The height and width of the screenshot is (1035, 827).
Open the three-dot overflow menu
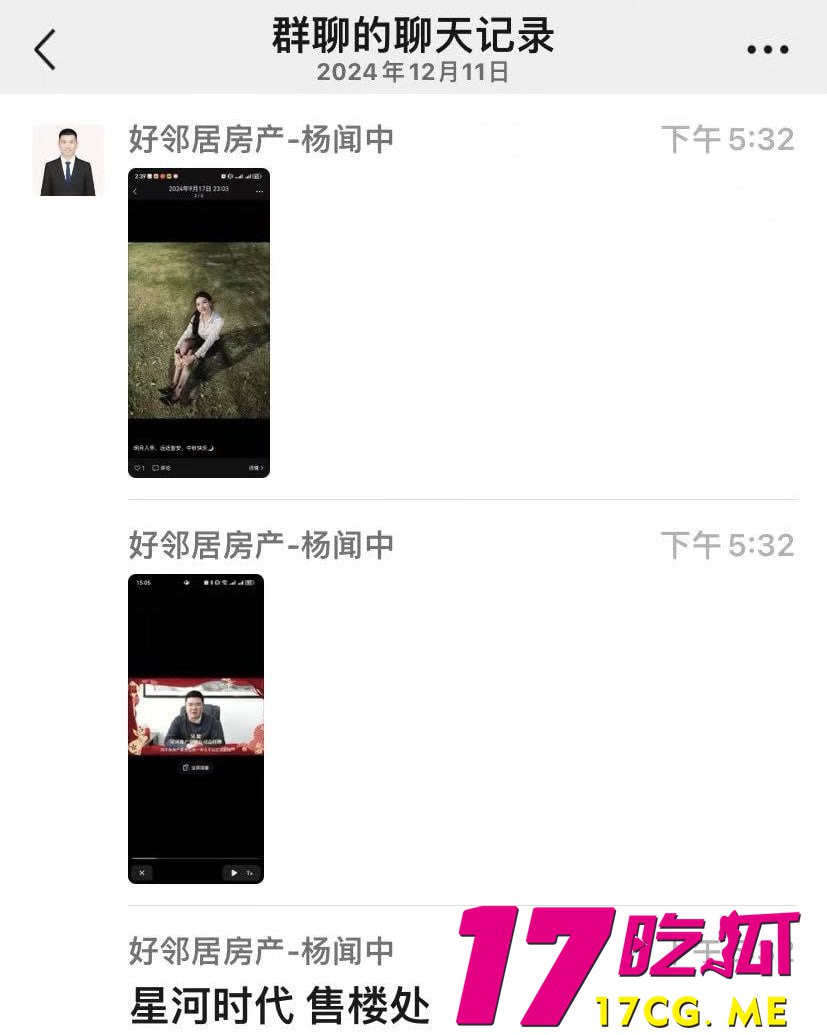point(767,49)
